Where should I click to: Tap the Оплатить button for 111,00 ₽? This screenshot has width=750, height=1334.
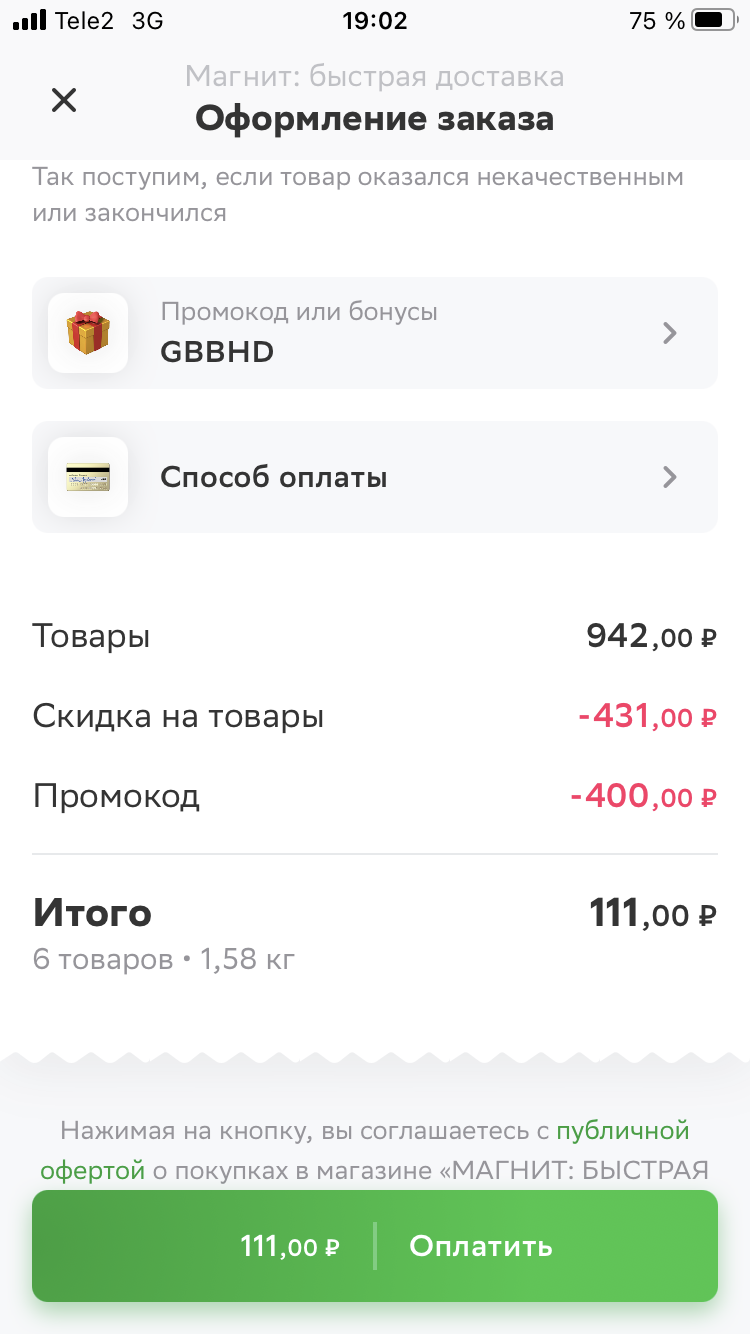(x=375, y=1246)
